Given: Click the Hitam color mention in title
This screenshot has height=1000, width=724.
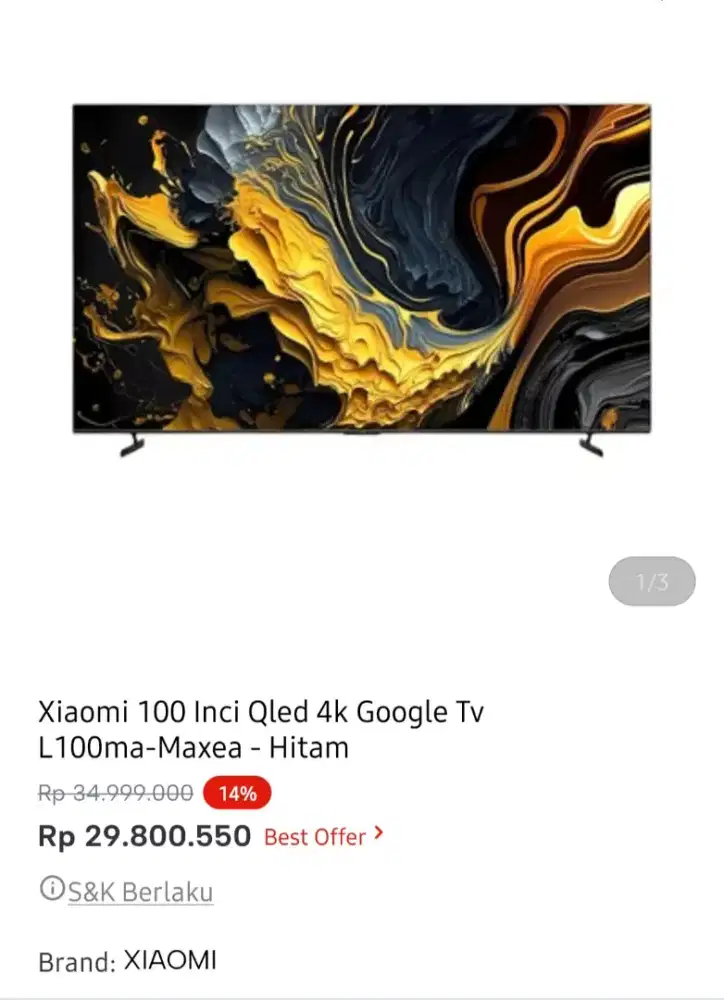Looking at the screenshot, I should pyautogui.click(x=310, y=747).
